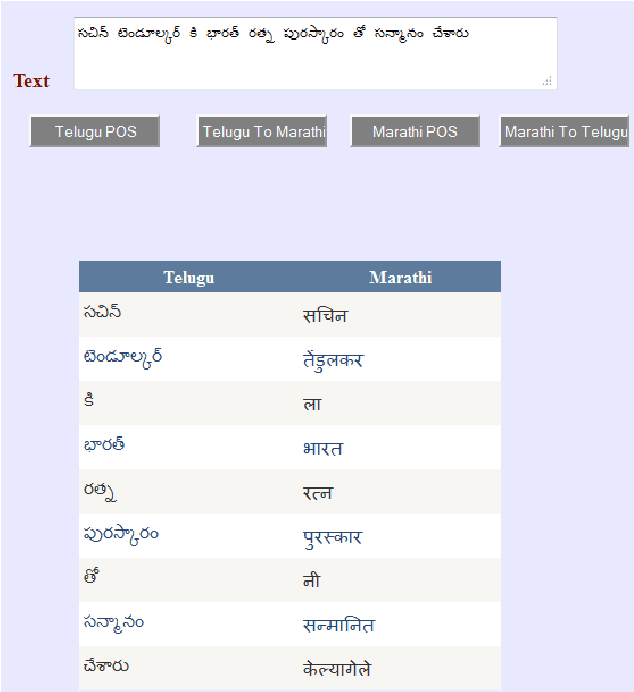
Task: Tap the Telugu text input box
Action: pos(315,55)
